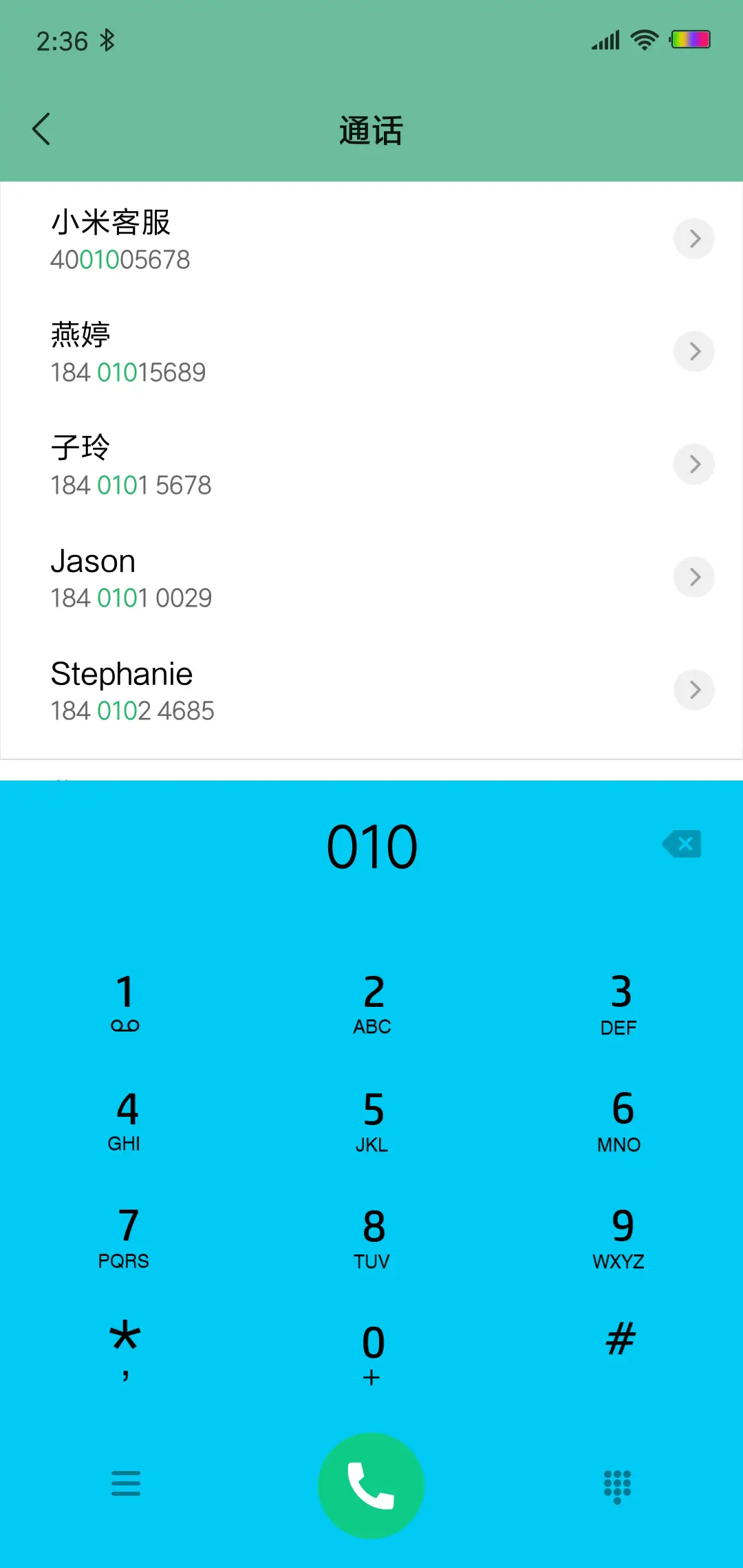
Task: Tap the hash key
Action: (x=621, y=1340)
